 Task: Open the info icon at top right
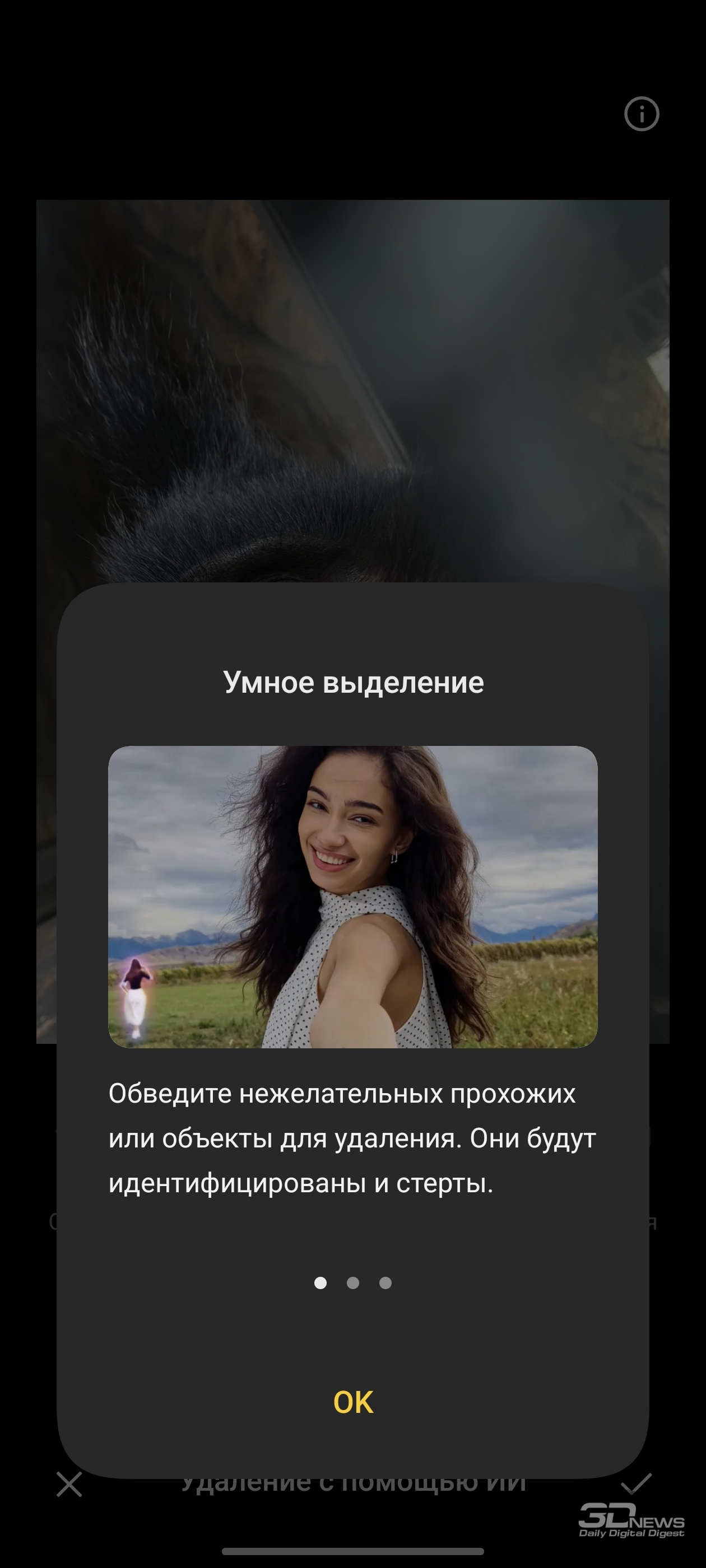tap(642, 114)
